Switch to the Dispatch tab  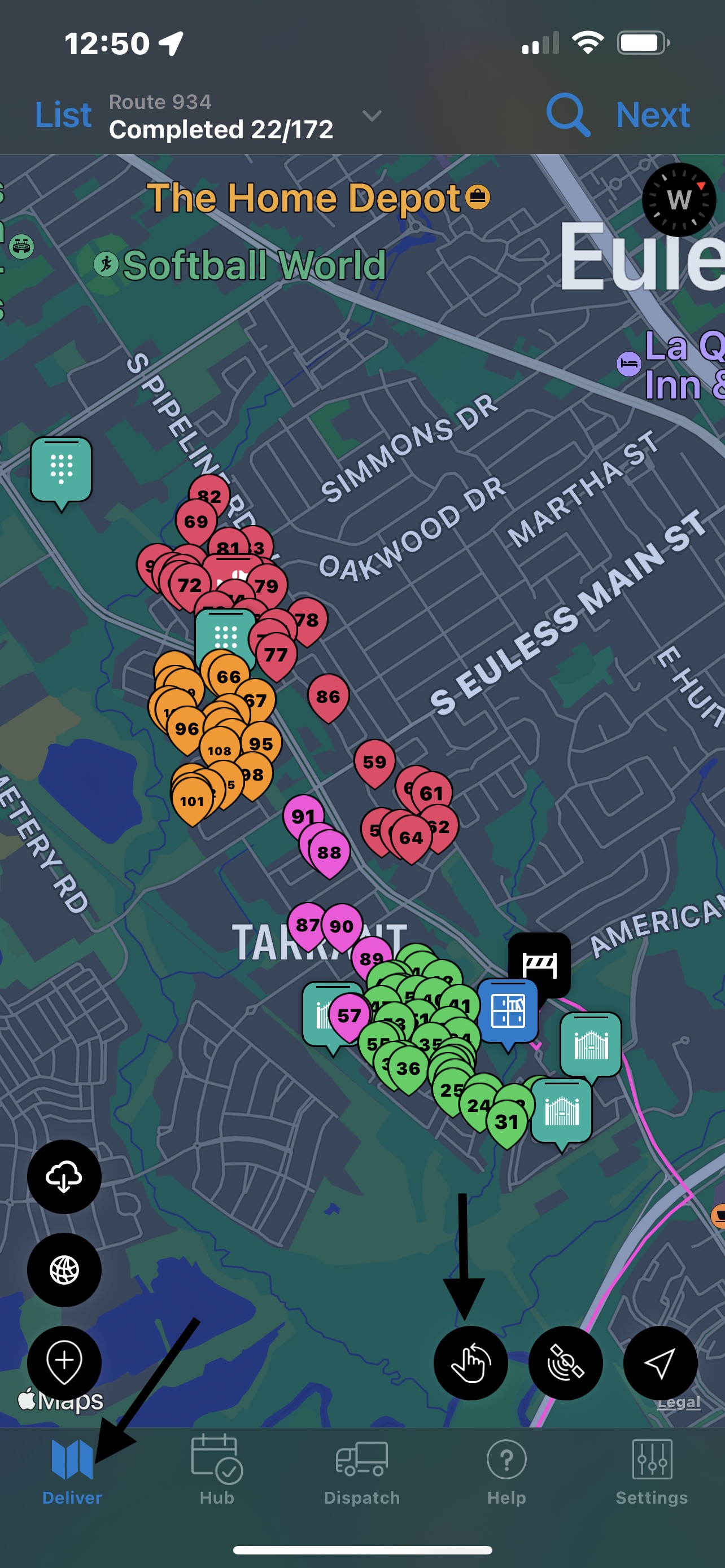click(361, 1470)
